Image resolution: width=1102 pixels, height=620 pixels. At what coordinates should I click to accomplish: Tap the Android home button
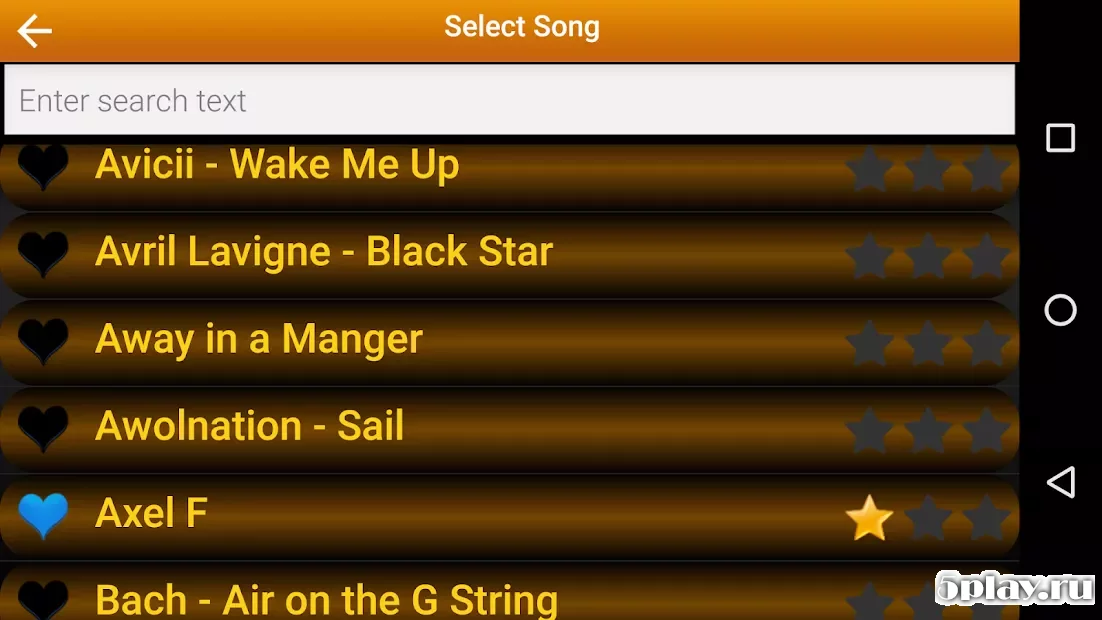[x=1060, y=310]
